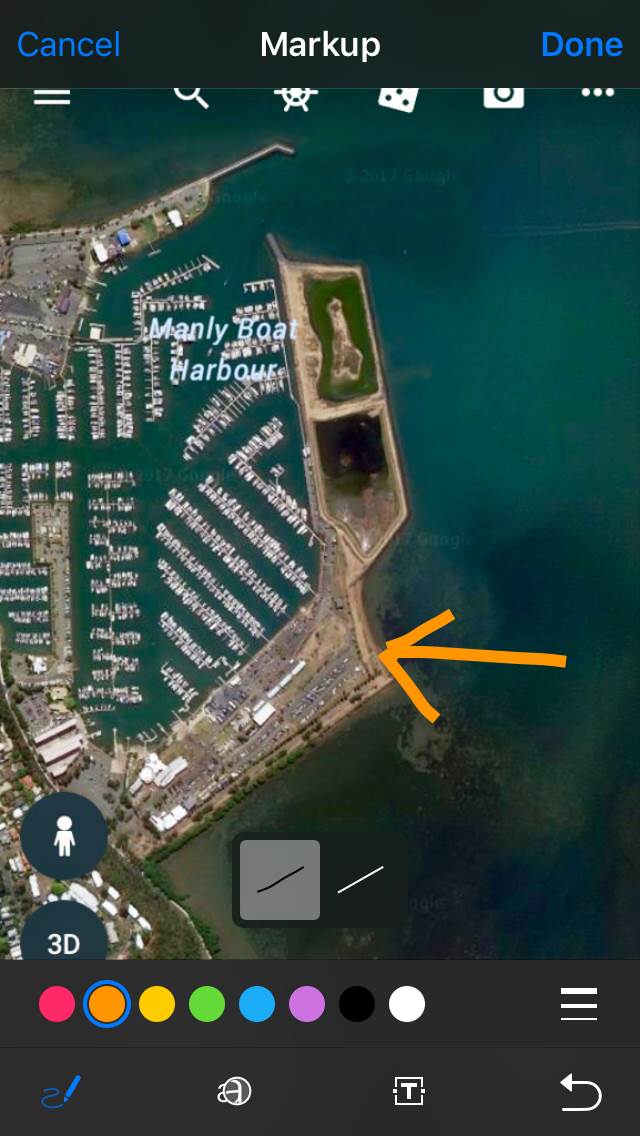The height and width of the screenshot is (1136, 640).
Task: Switch to the blue color swatch
Action: (257, 1004)
